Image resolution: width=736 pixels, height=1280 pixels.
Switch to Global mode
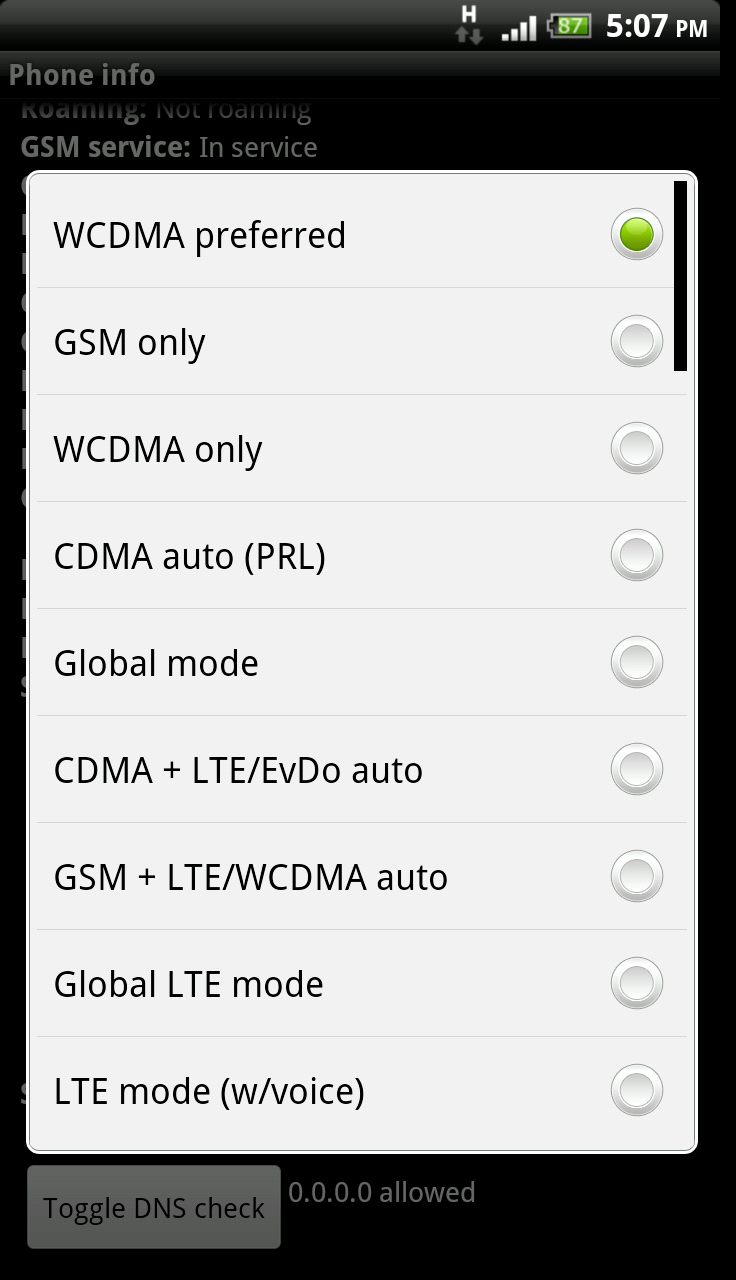pyautogui.click(x=360, y=663)
